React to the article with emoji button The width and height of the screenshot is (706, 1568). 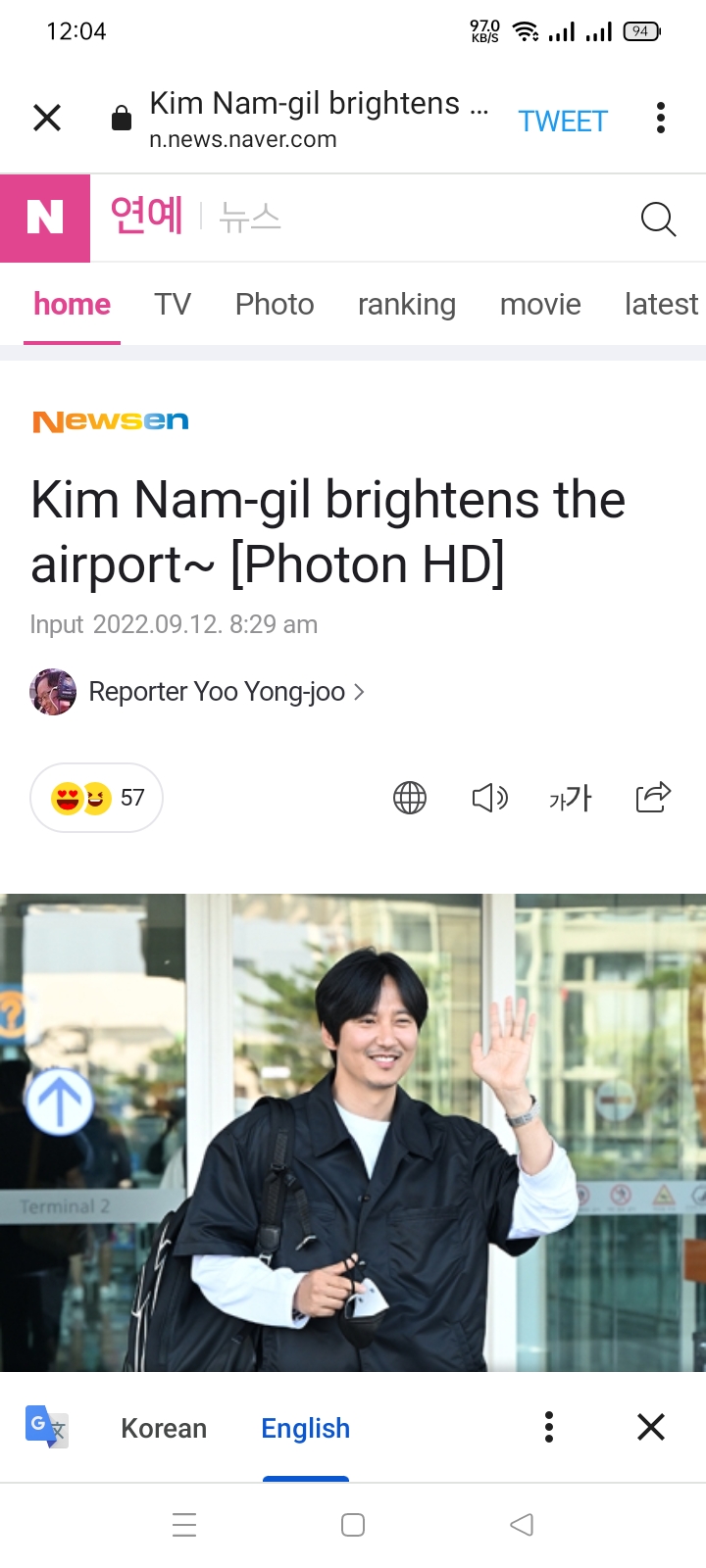(x=97, y=798)
